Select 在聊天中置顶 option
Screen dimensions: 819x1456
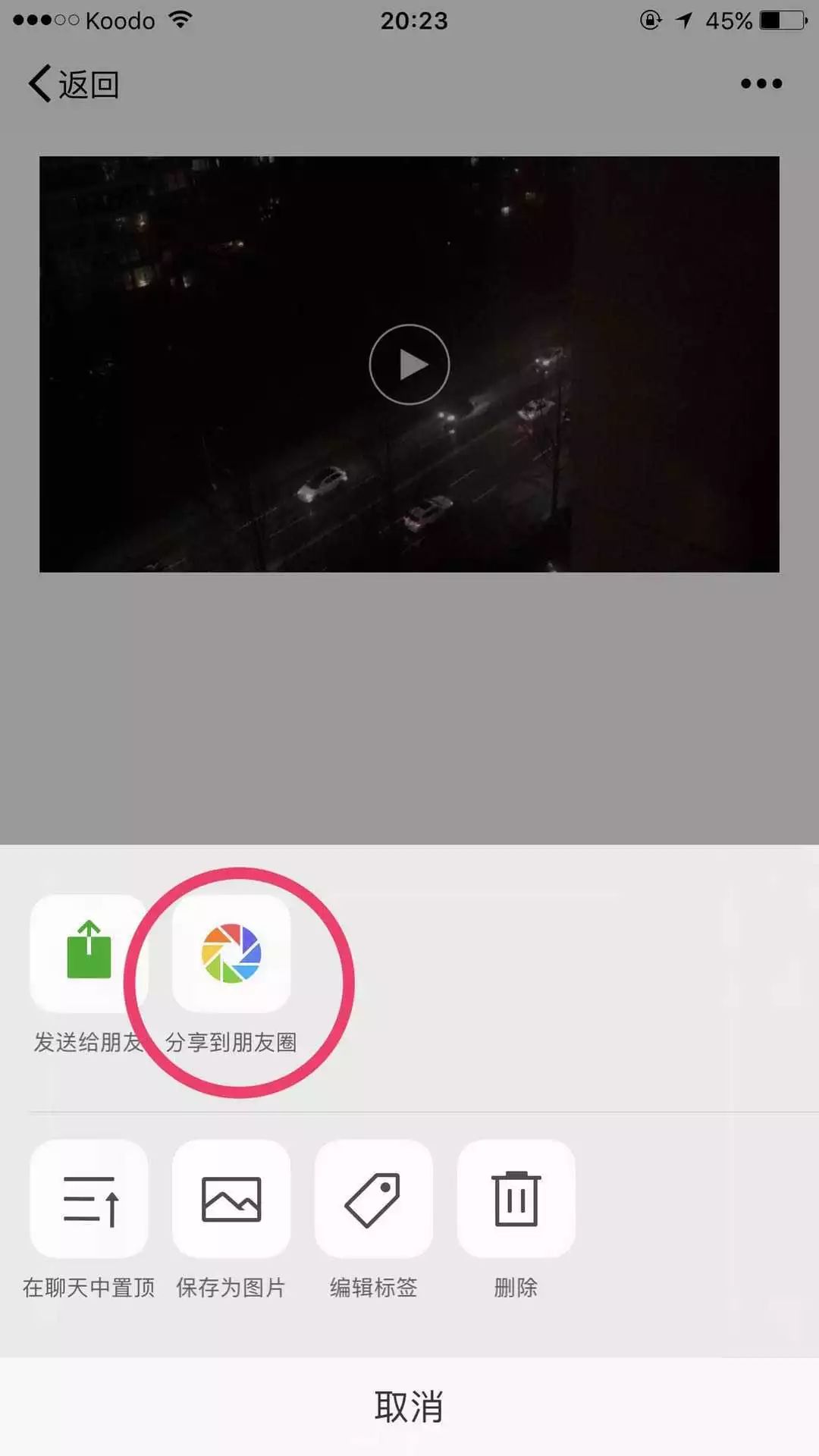tap(89, 1200)
